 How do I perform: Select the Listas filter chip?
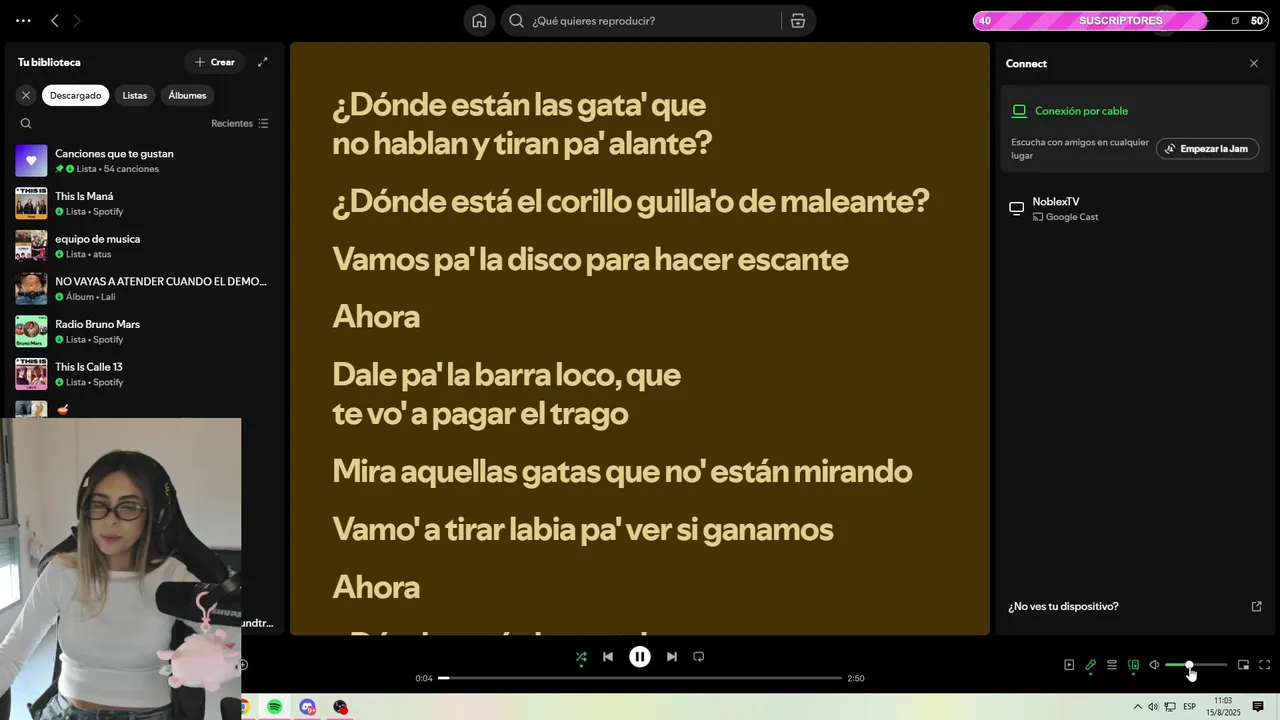click(135, 95)
